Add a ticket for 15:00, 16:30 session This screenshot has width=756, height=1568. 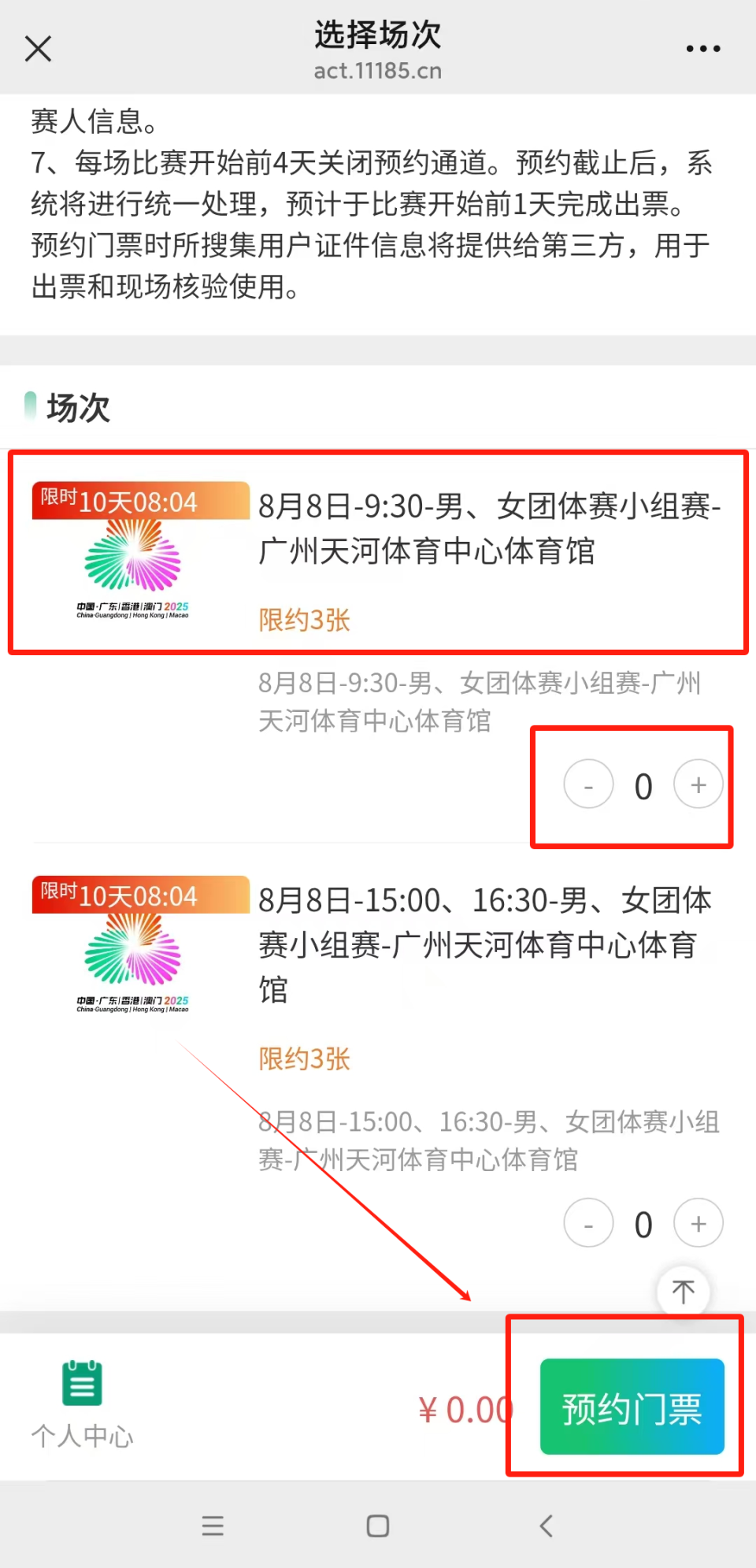(x=699, y=1223)
